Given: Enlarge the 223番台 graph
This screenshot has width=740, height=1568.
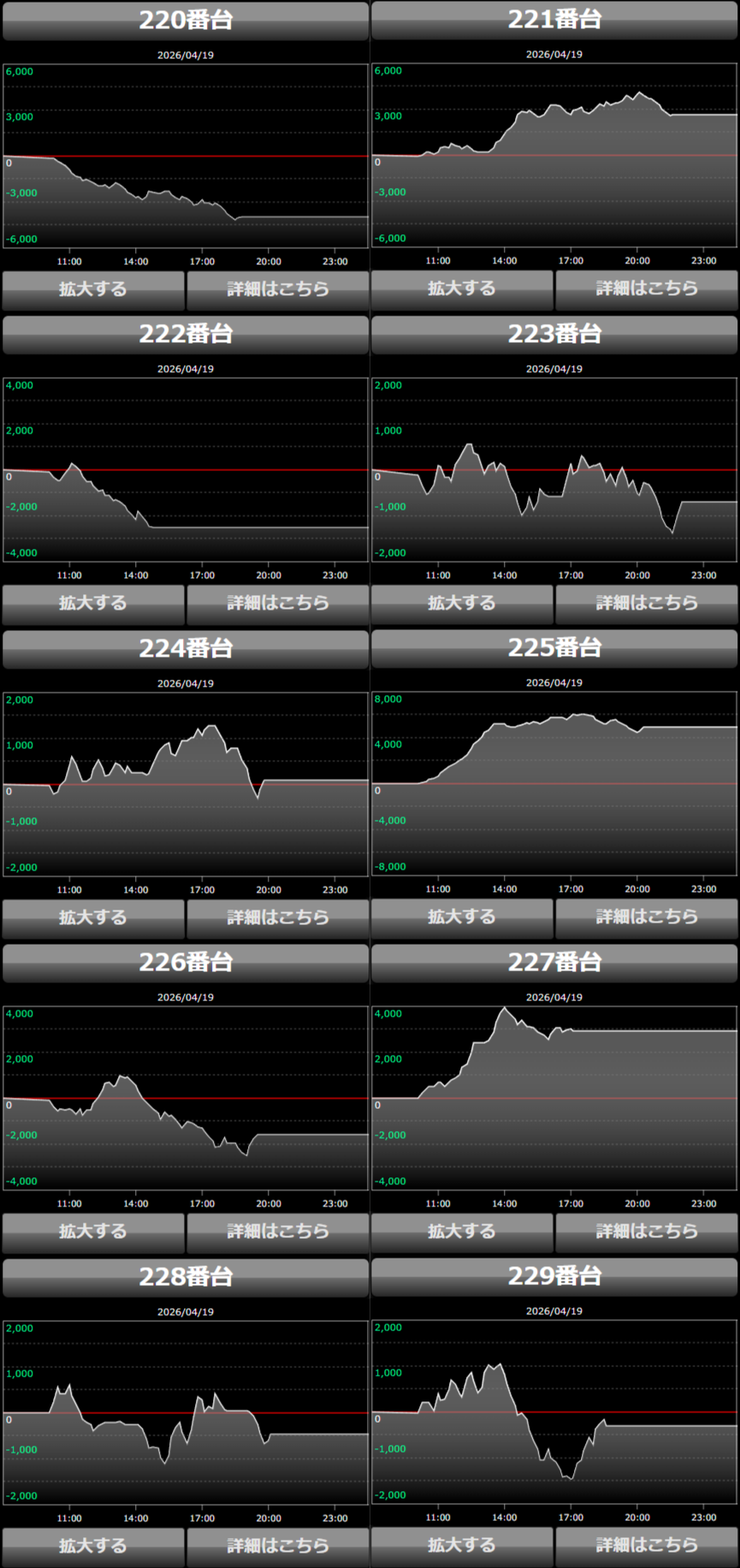Looking at the screenshot, I should (462, 603).
